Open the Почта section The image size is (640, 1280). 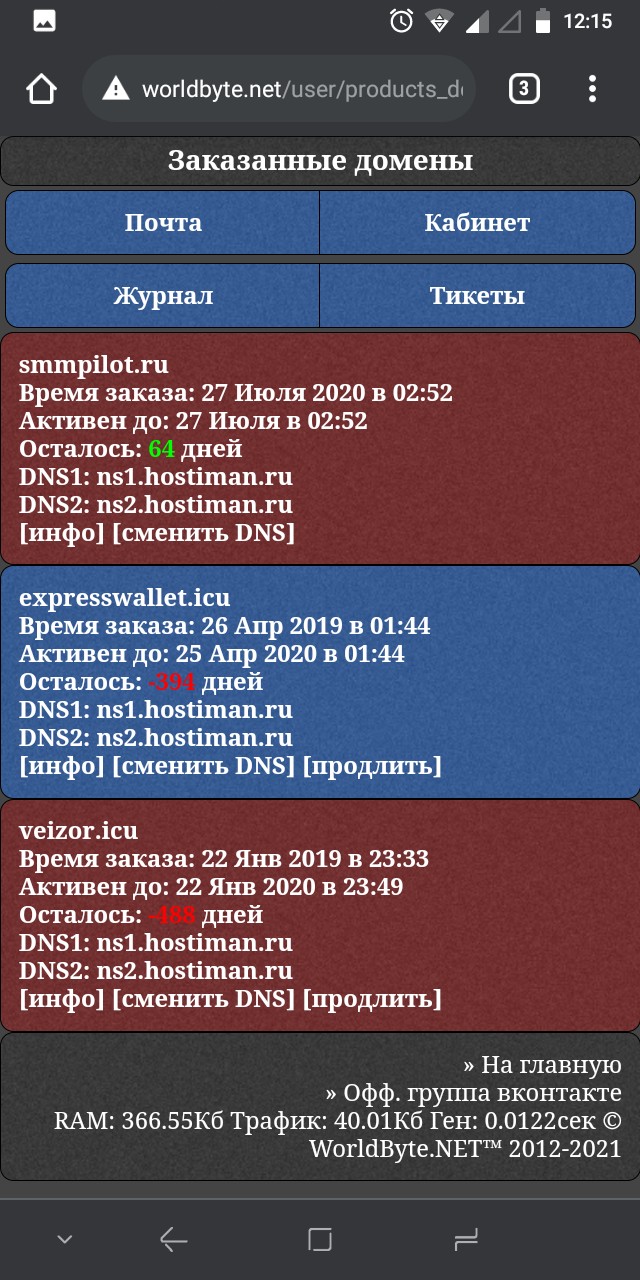coord(163,222)
